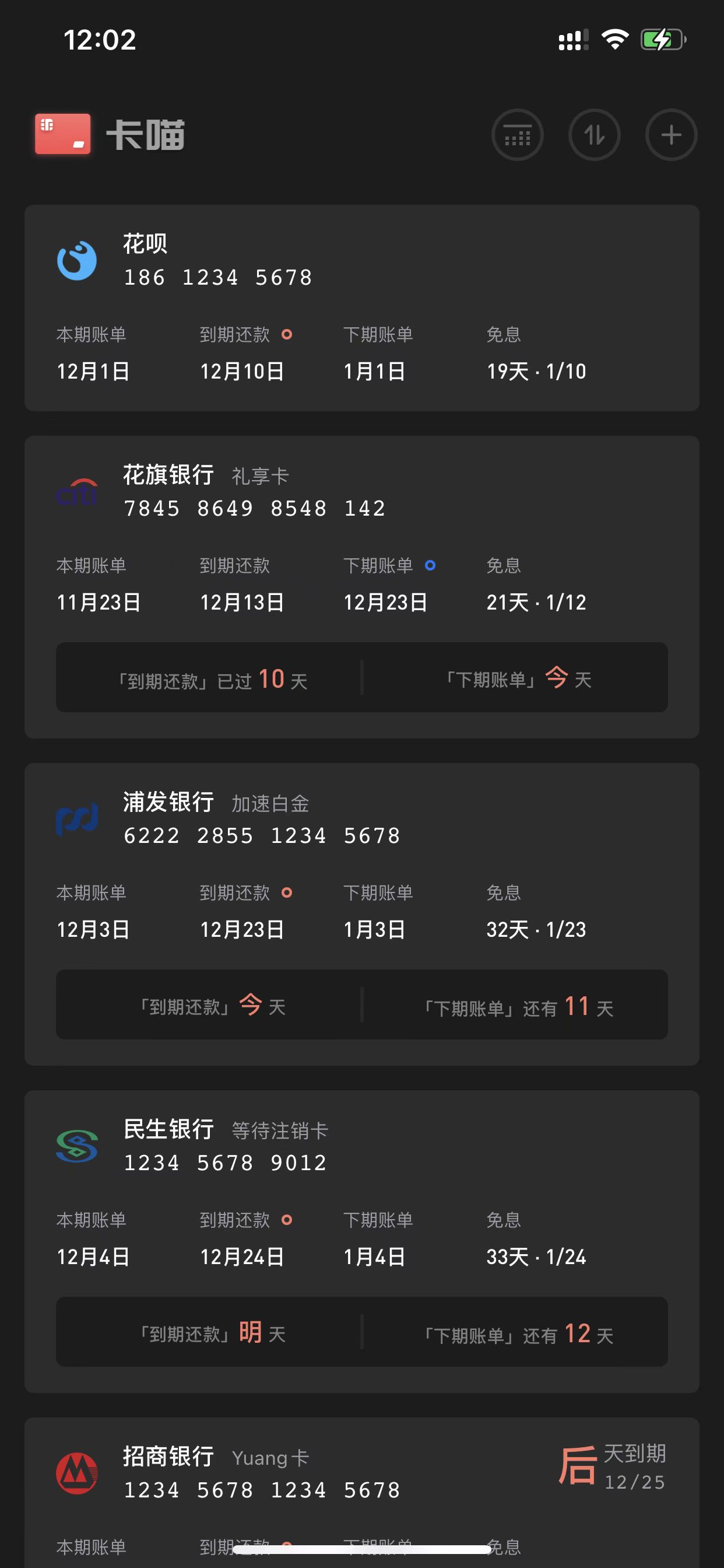This screenshot has width=724, height=1568.
Task: Open the calendar view icon
Action: [517, 135]
